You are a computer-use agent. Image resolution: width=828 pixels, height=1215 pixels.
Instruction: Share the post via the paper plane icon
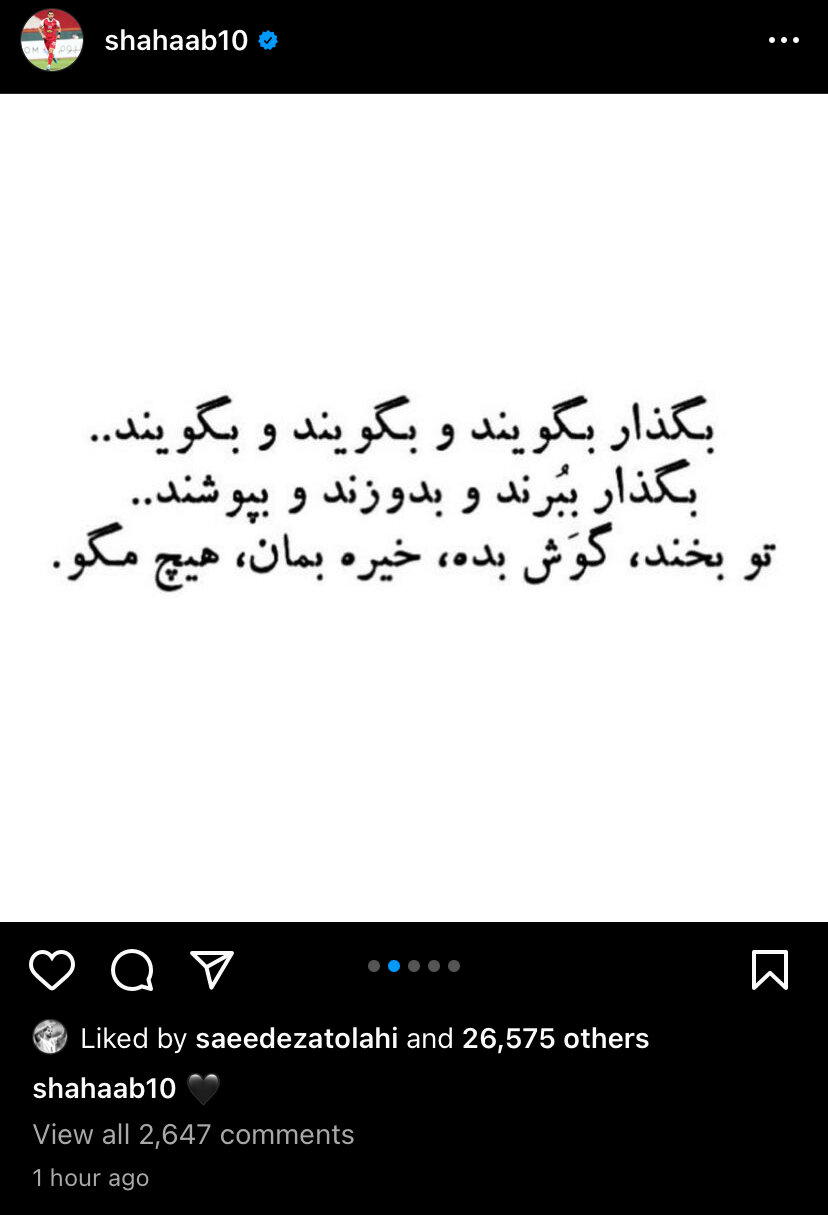tap(211, 968)
